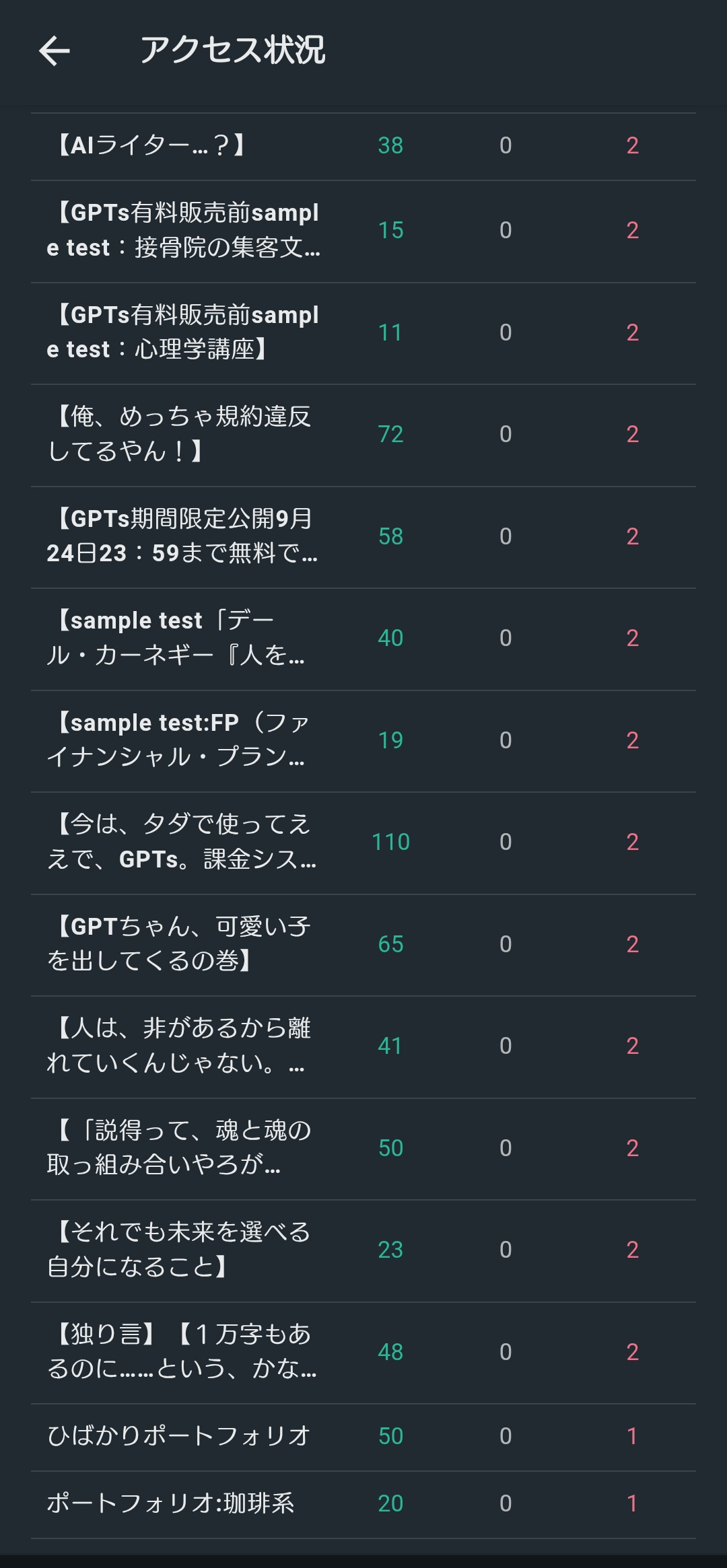Open 【GPTちゃん、可愛い子を出してくるの巻】 row
The height and width of the screenshot is (1568, 727).
182,944
